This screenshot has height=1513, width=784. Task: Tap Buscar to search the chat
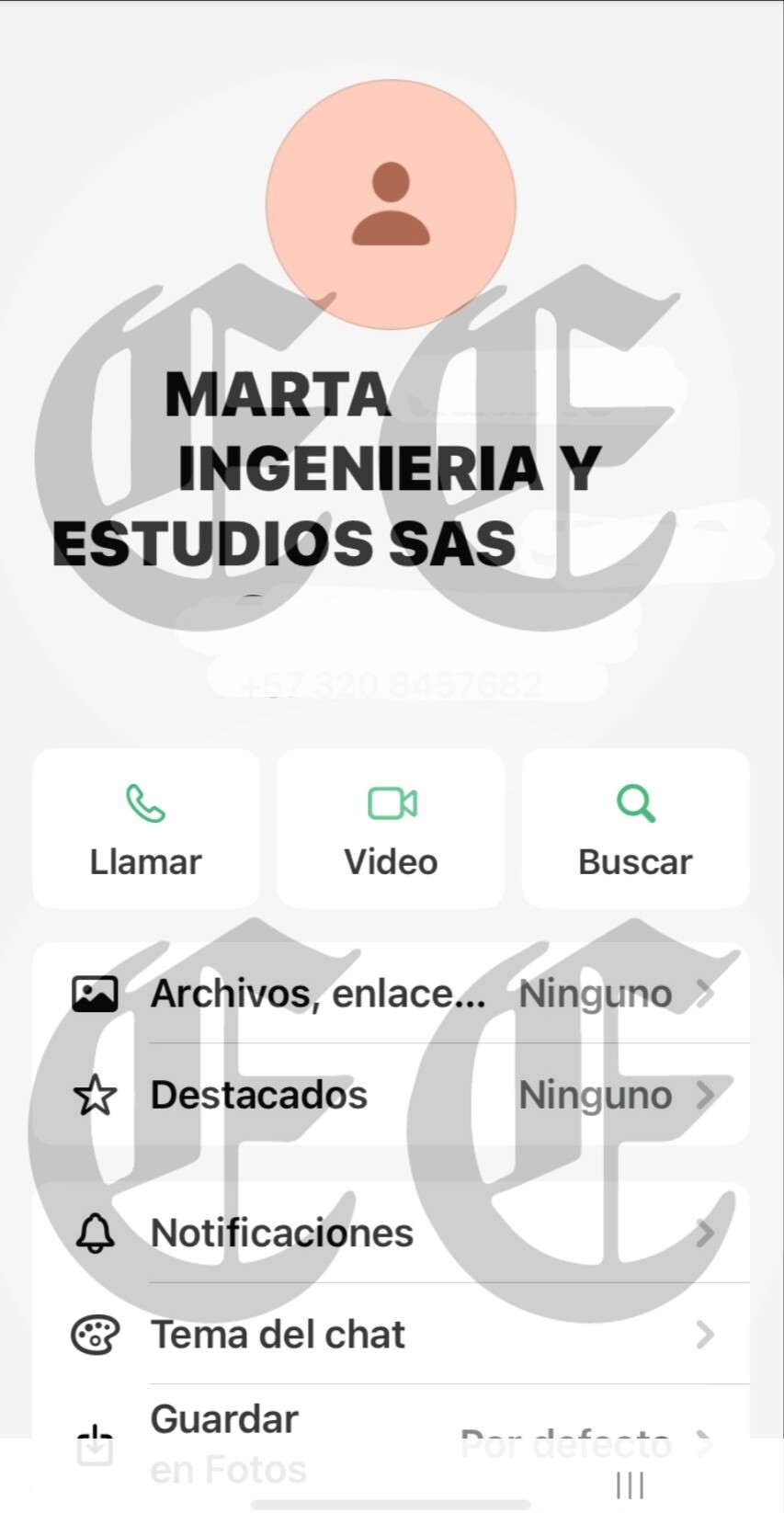[635, 829]
